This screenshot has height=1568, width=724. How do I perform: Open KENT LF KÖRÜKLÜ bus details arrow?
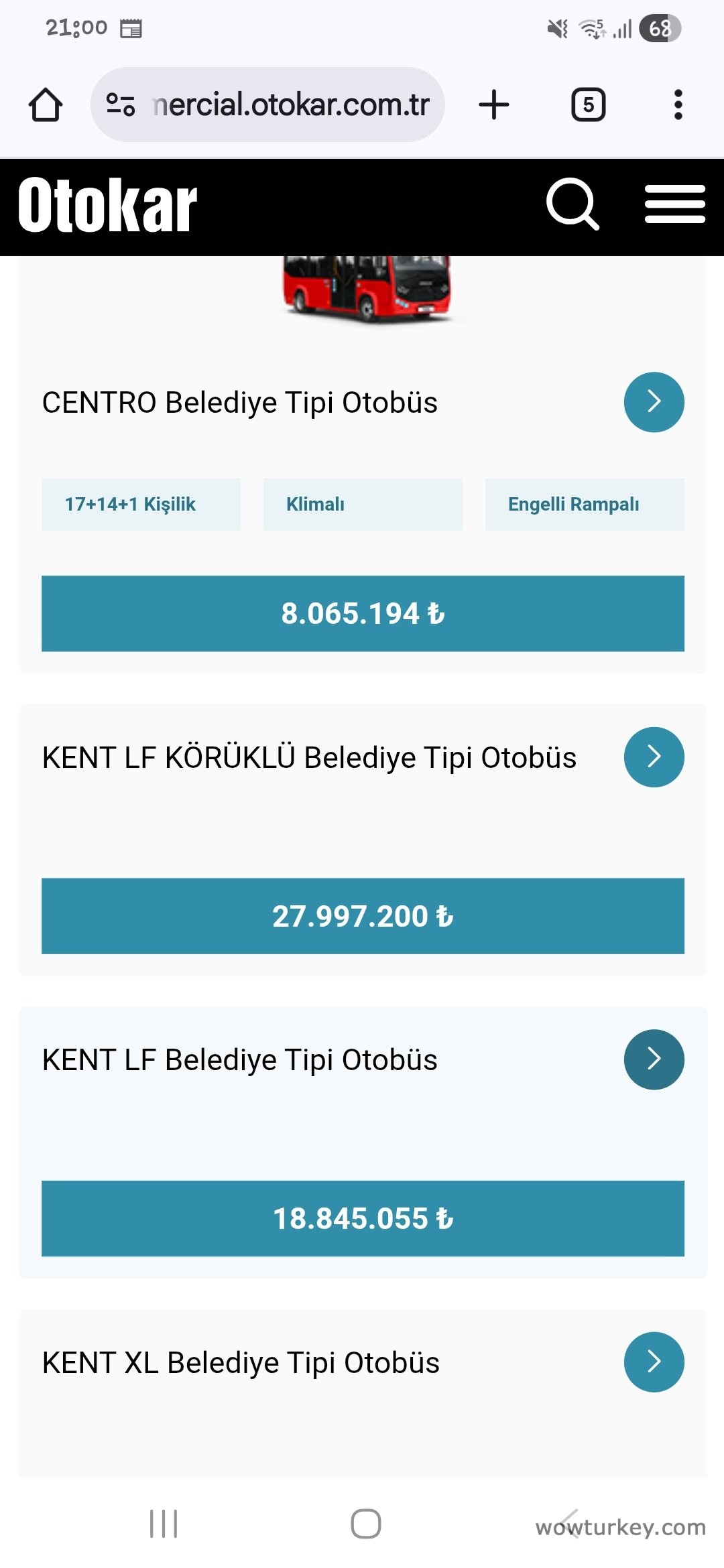coord(654,757)
